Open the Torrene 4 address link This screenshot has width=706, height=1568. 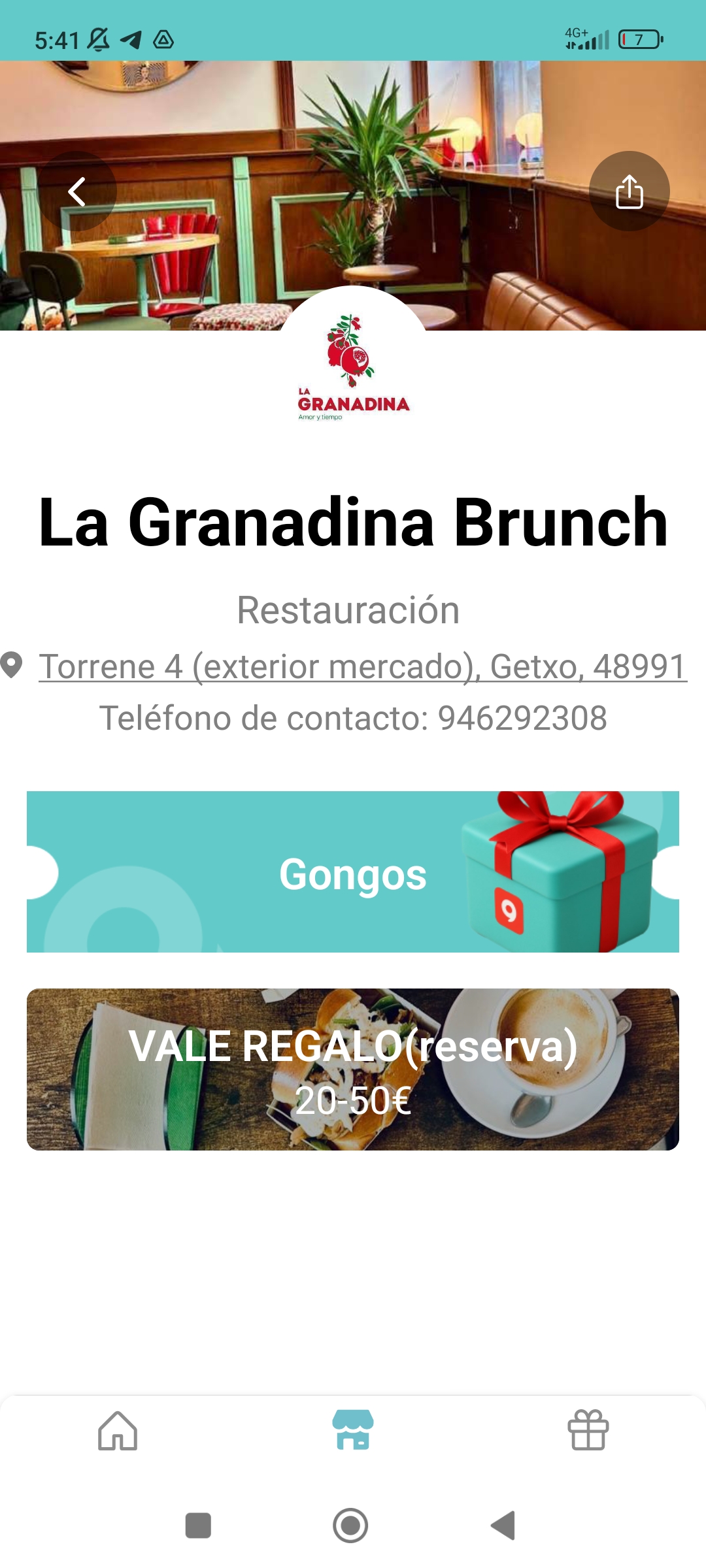[x=362, y=667]
